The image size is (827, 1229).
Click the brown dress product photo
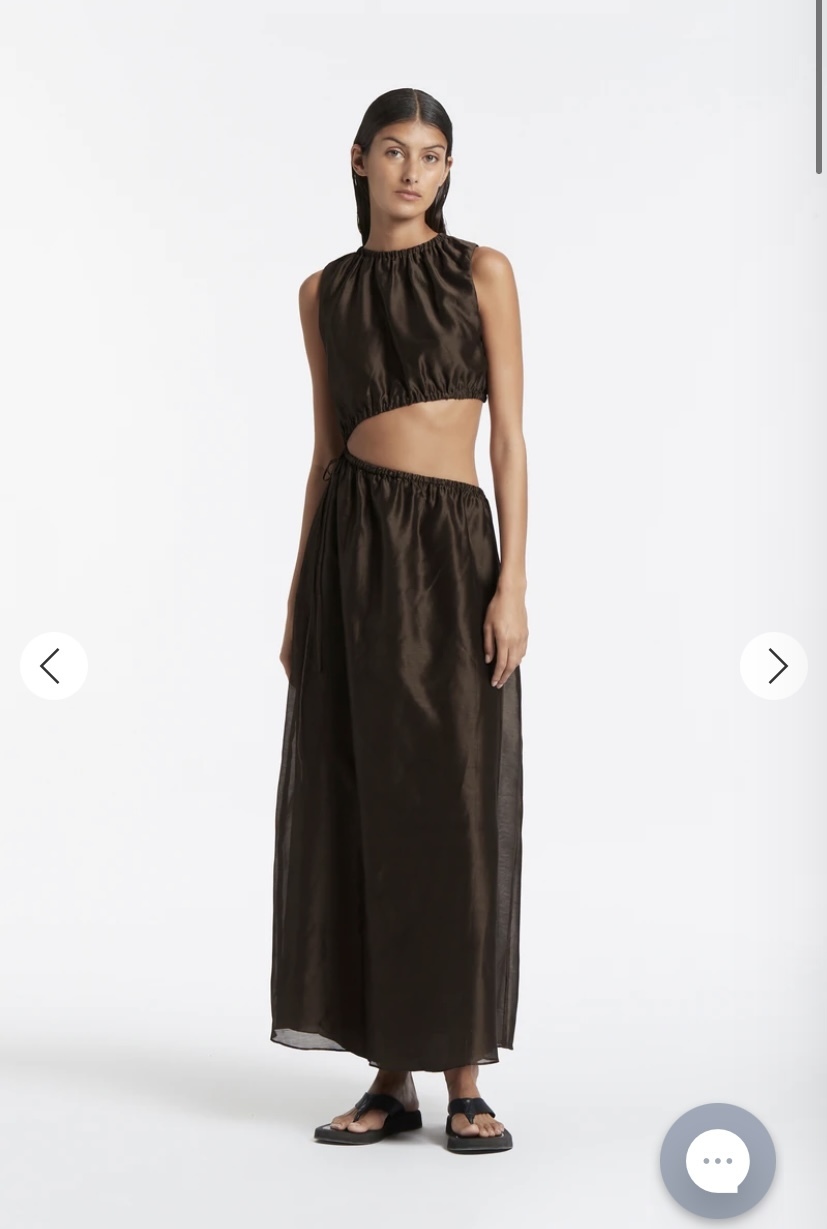[x=410, y=600]
